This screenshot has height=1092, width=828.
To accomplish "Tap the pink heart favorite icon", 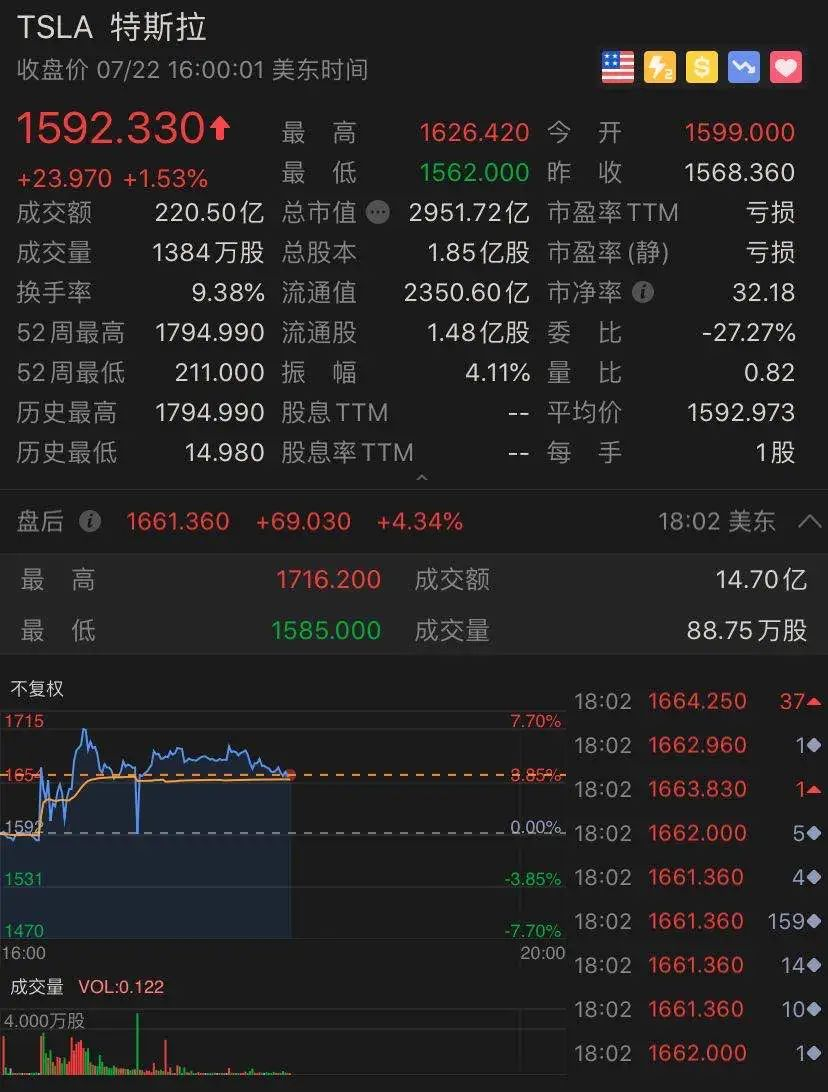I will coord(787,67).
